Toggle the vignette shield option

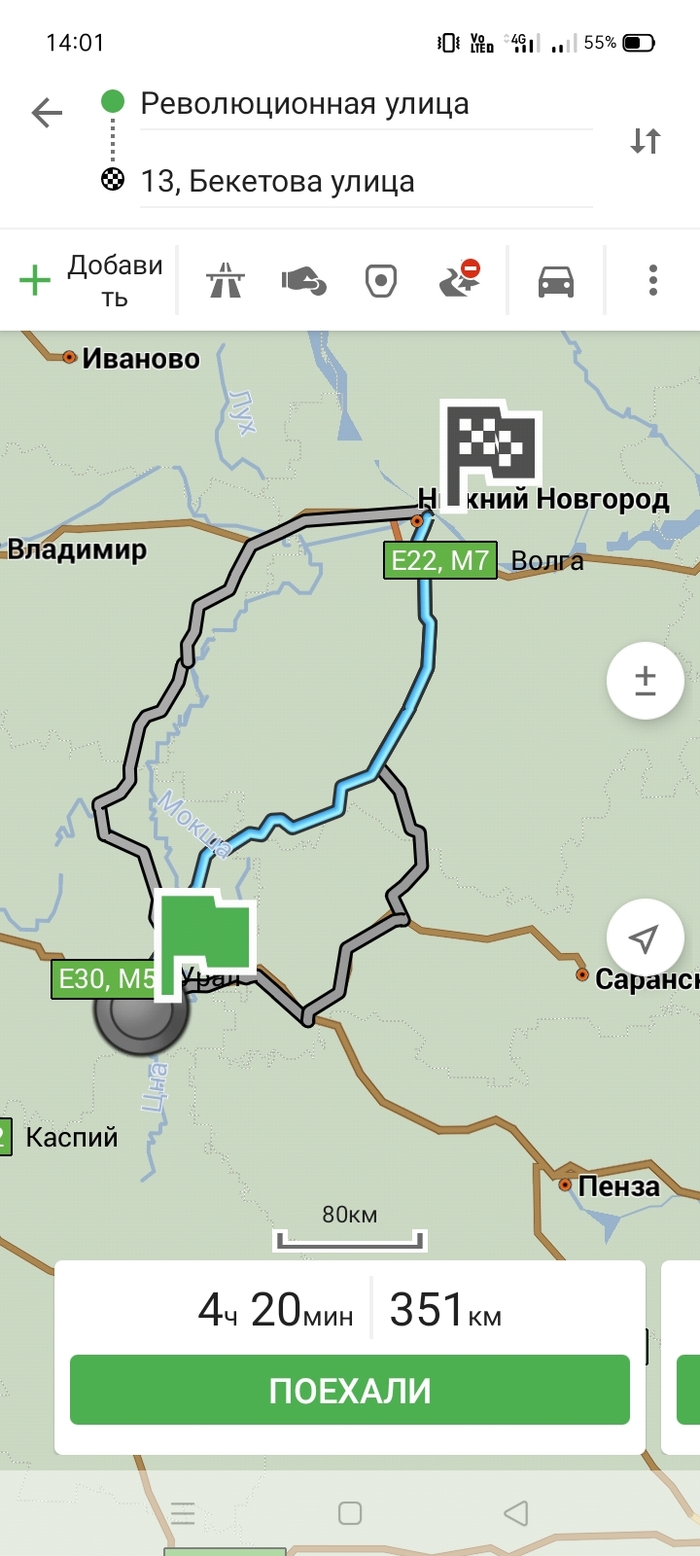[382, 280]
